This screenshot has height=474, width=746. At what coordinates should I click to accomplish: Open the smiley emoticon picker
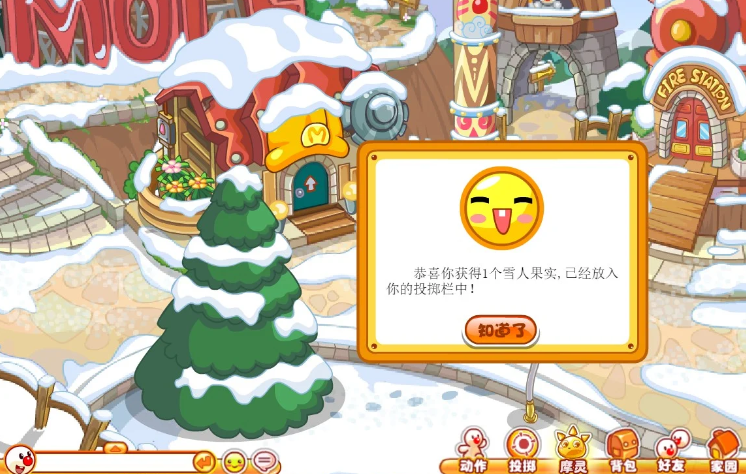(234, 462)
